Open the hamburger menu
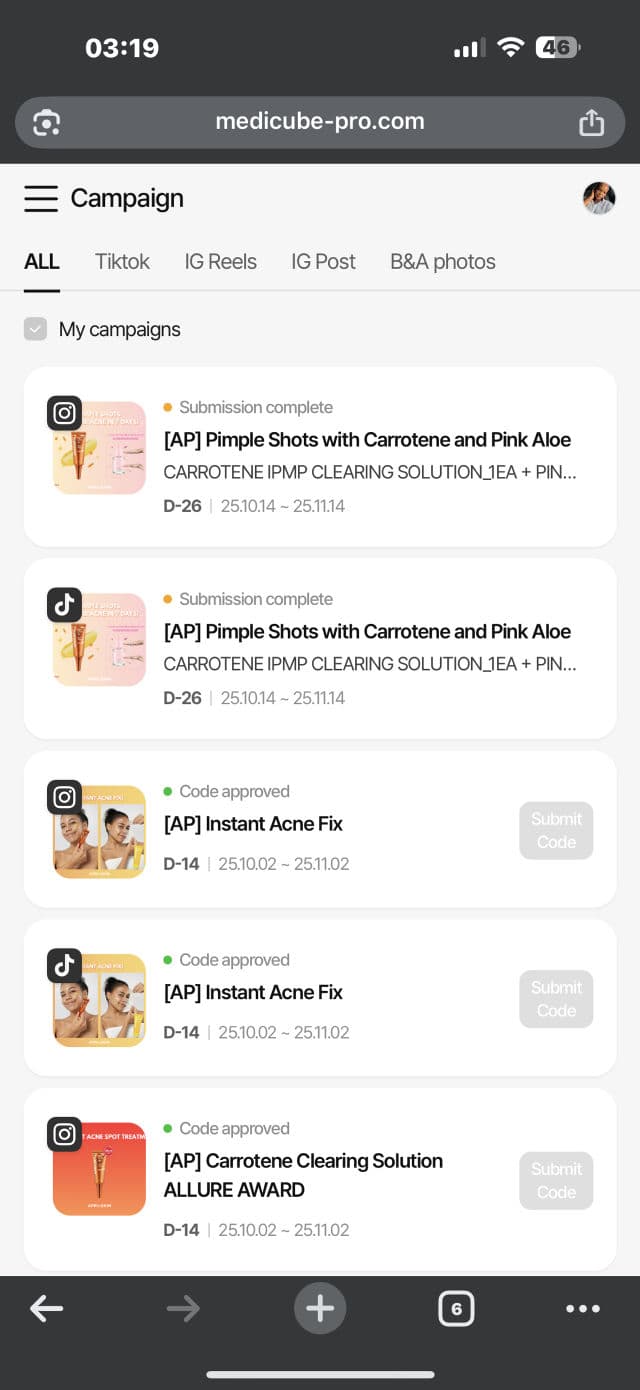 41,198
